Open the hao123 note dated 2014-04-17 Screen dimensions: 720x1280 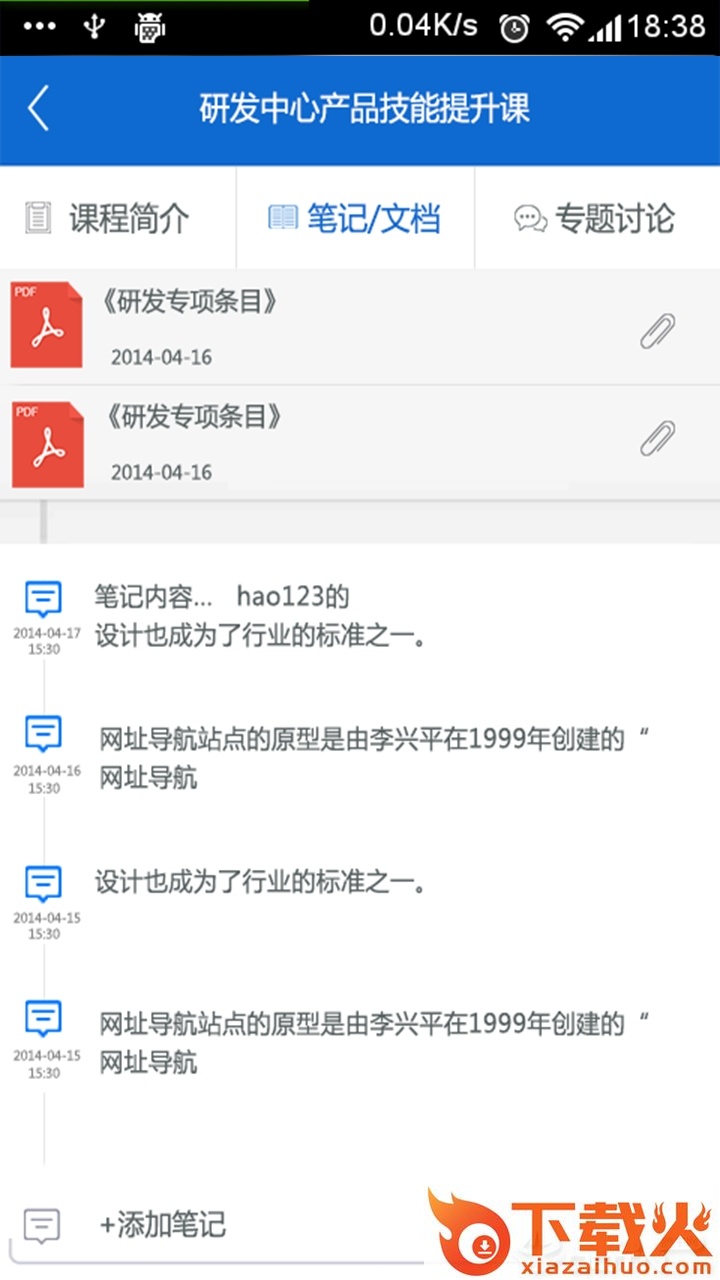[260, 616]
